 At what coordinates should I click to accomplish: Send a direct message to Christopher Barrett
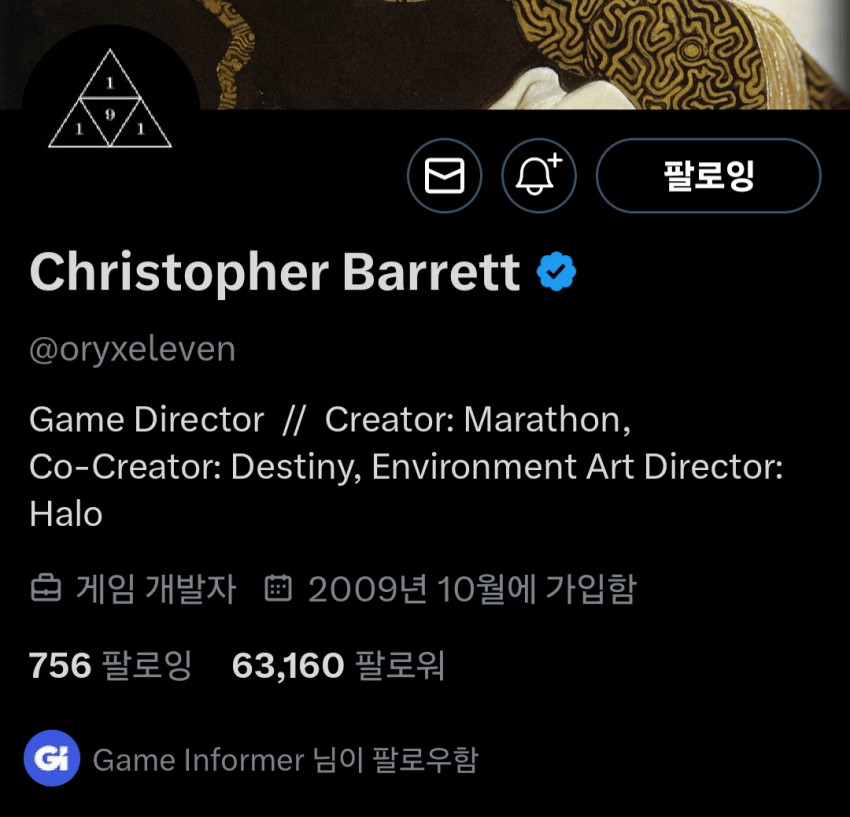tap(444, 177)
